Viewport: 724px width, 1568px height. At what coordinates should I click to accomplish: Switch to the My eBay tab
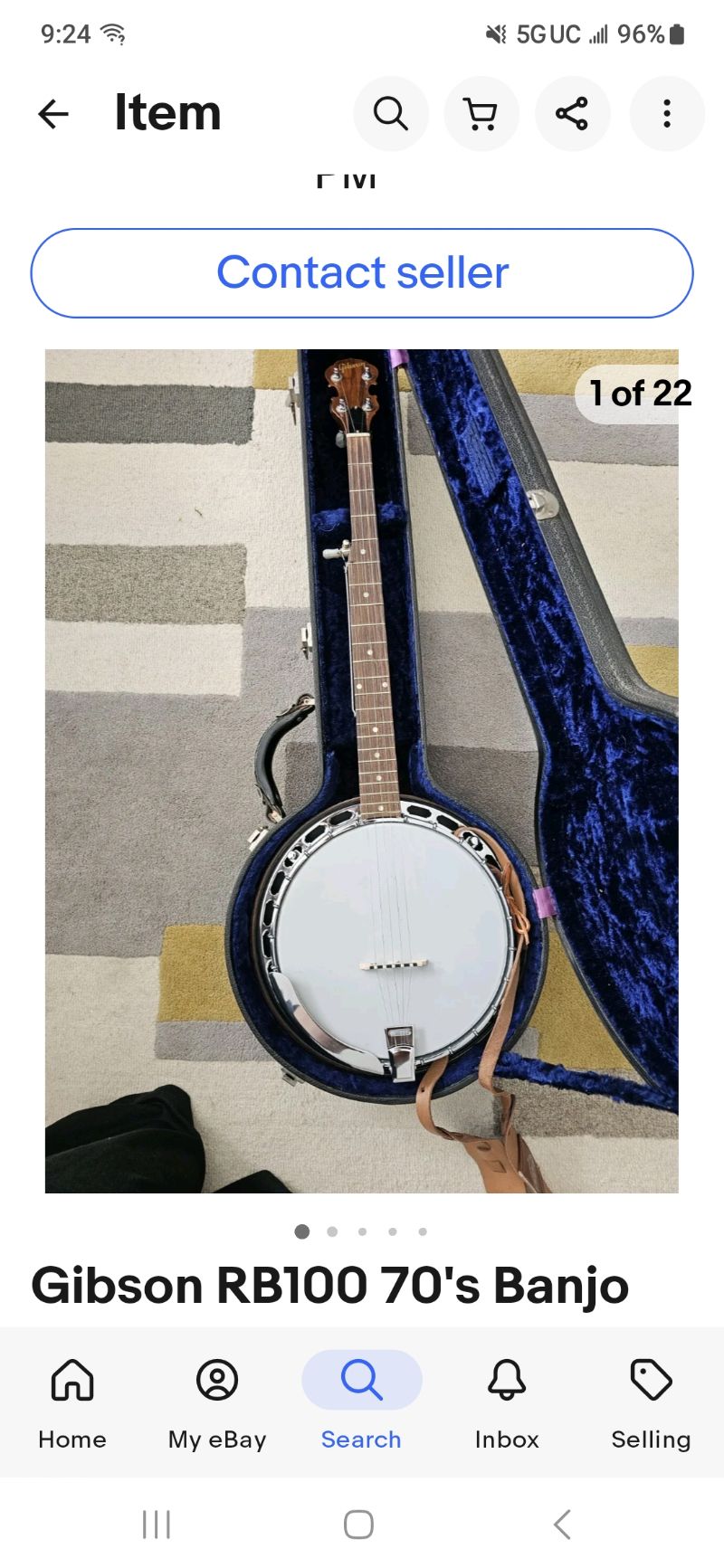tap(217, 1402)
